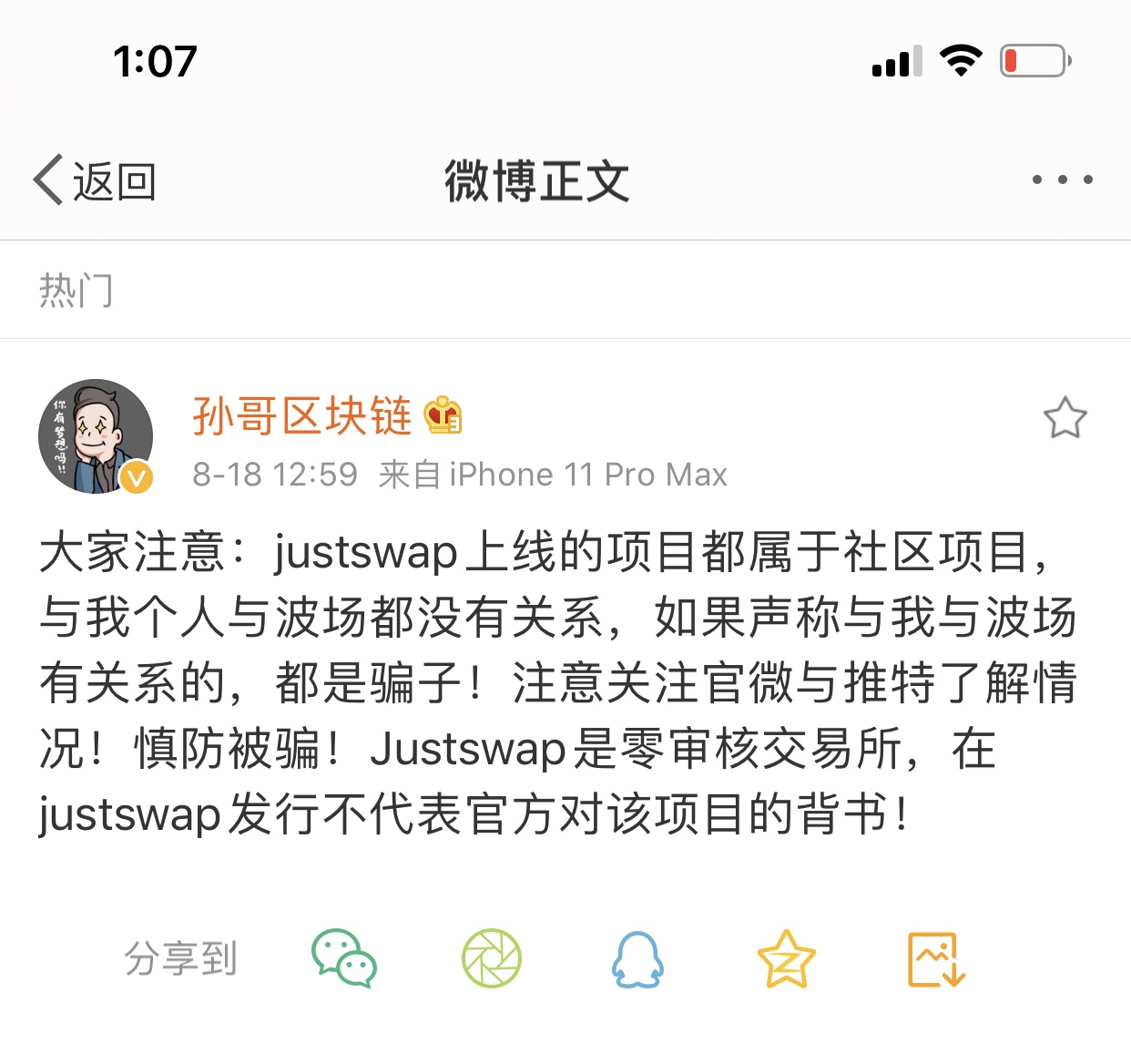Save the post as an image

(x=935, y=958)
